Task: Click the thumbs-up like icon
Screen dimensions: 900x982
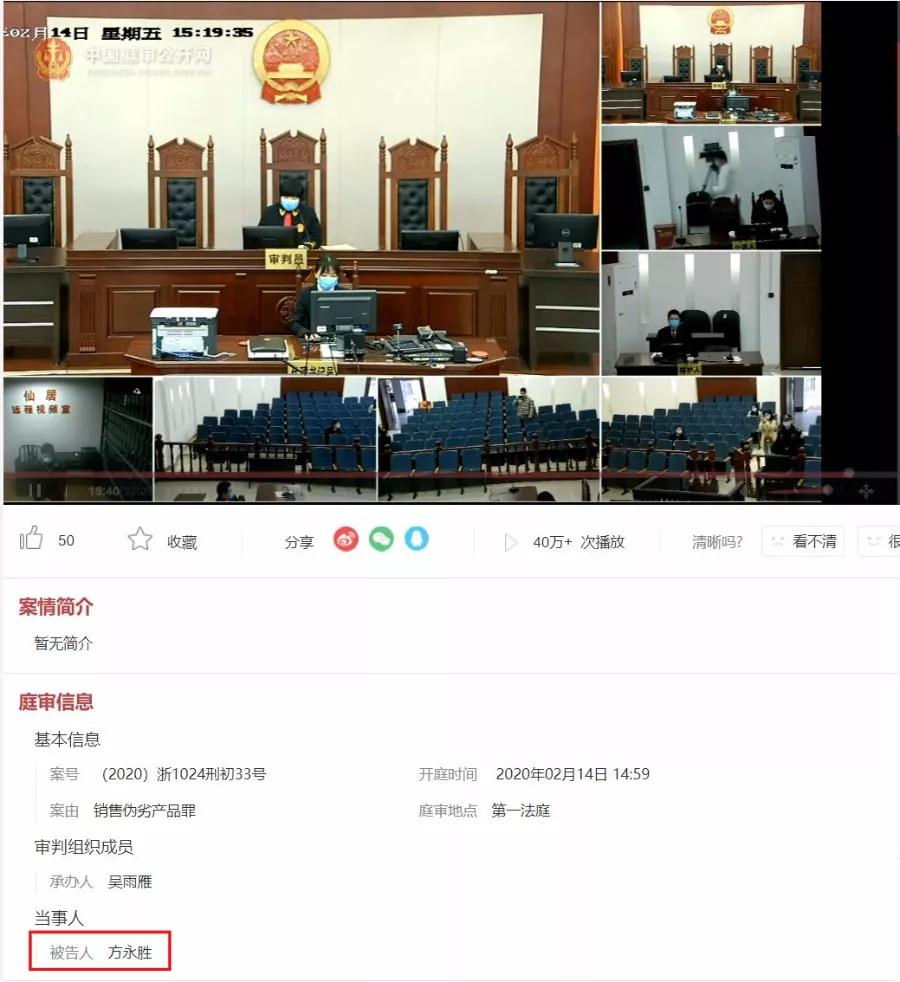Action: pyautogui.click(x=33, y=539)
